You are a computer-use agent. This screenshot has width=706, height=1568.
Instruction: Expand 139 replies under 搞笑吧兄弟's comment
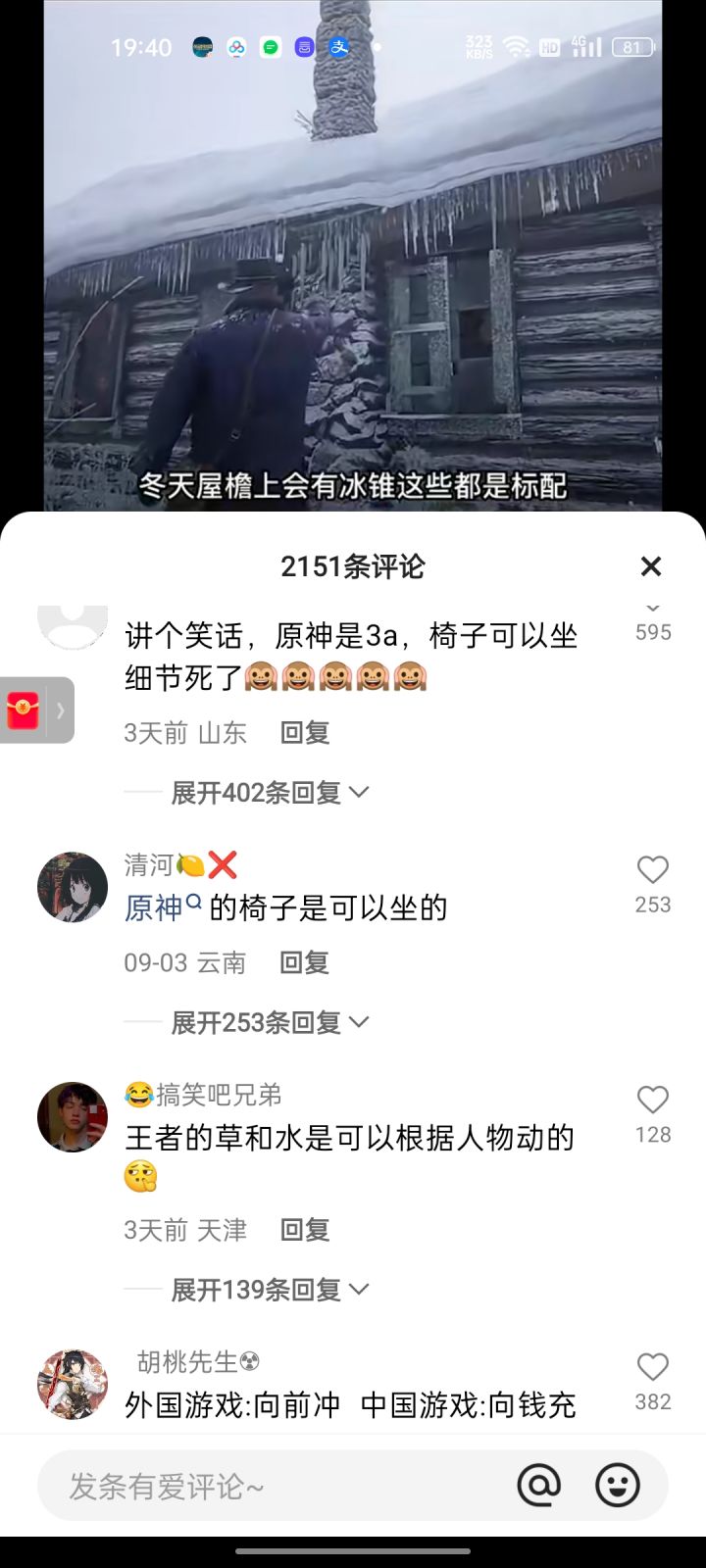coord(271,1290)
